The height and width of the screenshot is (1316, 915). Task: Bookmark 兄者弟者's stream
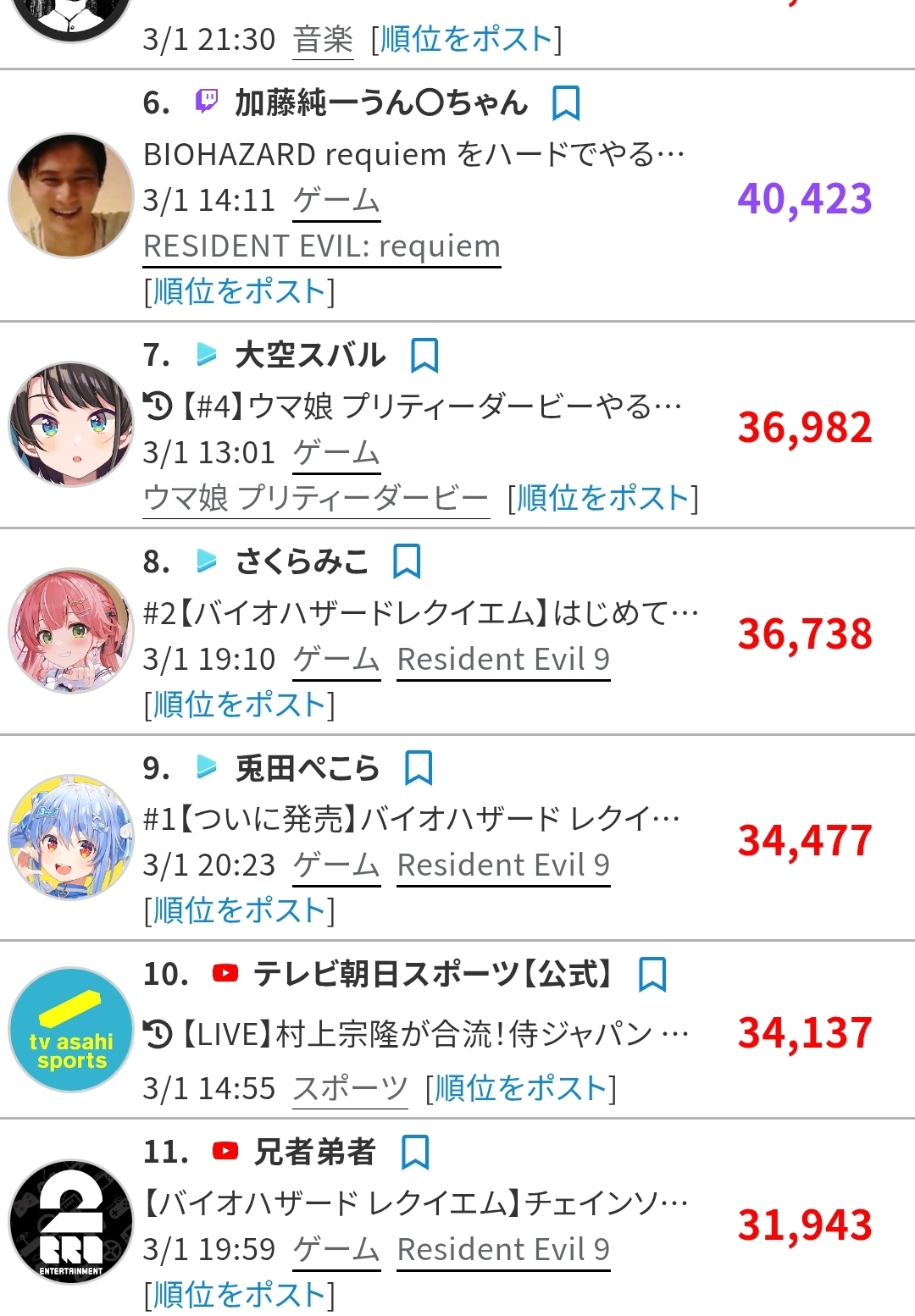tap(414, 1153)
